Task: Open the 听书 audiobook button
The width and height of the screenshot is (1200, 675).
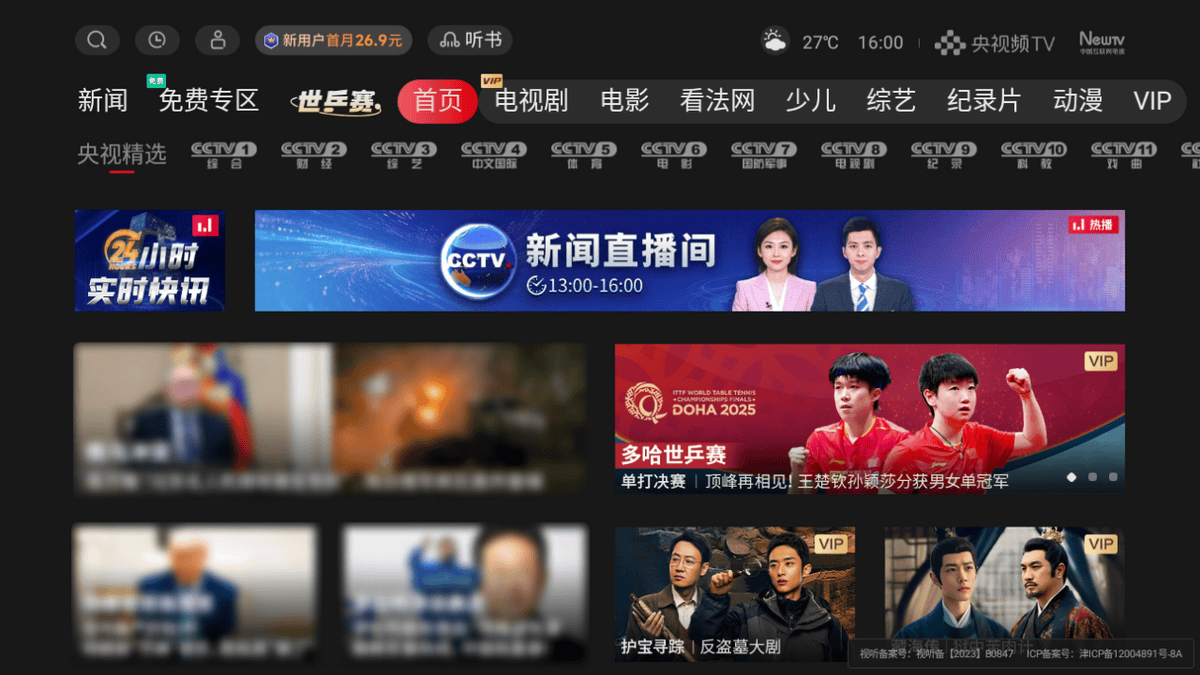Action: pyautogui.click(x=470, y=40)
